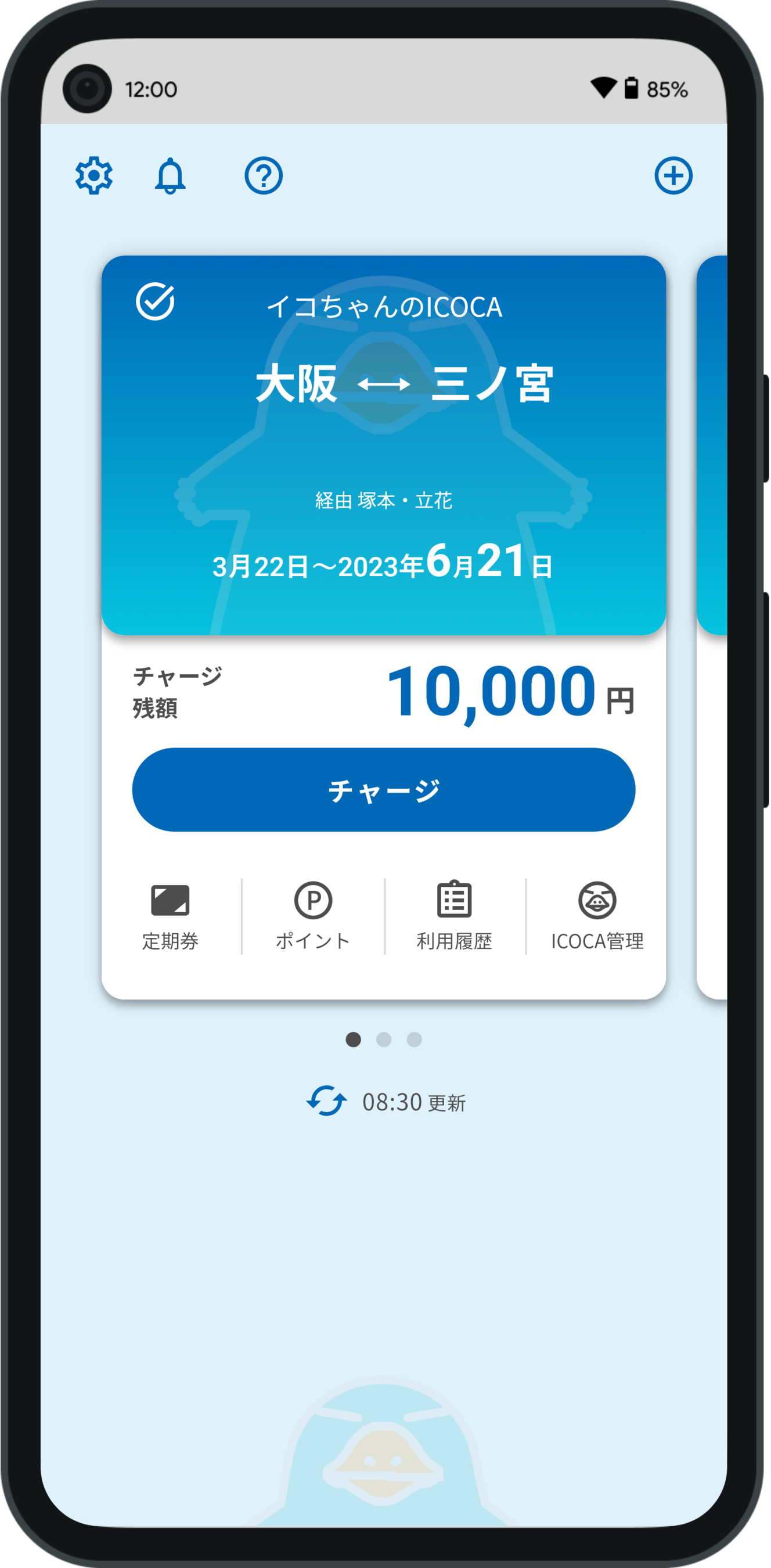Image resolution: width=771 pixels, height=1568 pixels.
Task: Open ICOCA管理 card management
Action: click(x=597, y=916)
